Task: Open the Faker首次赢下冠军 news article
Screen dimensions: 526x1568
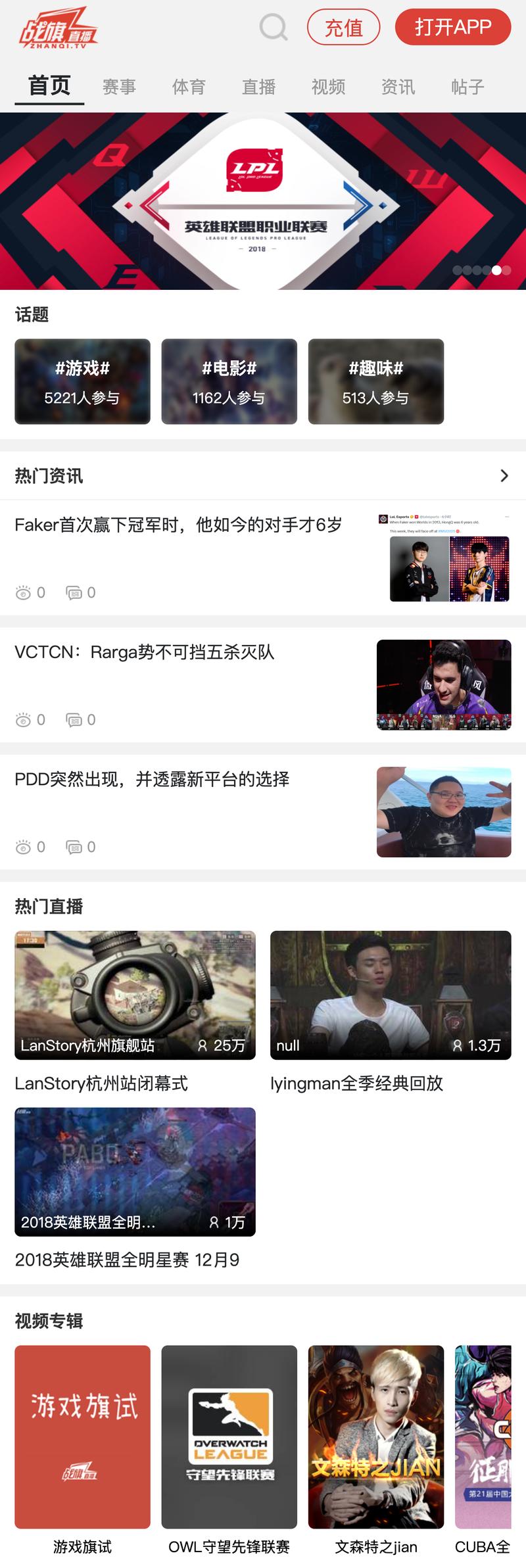Action: (179, 525)
